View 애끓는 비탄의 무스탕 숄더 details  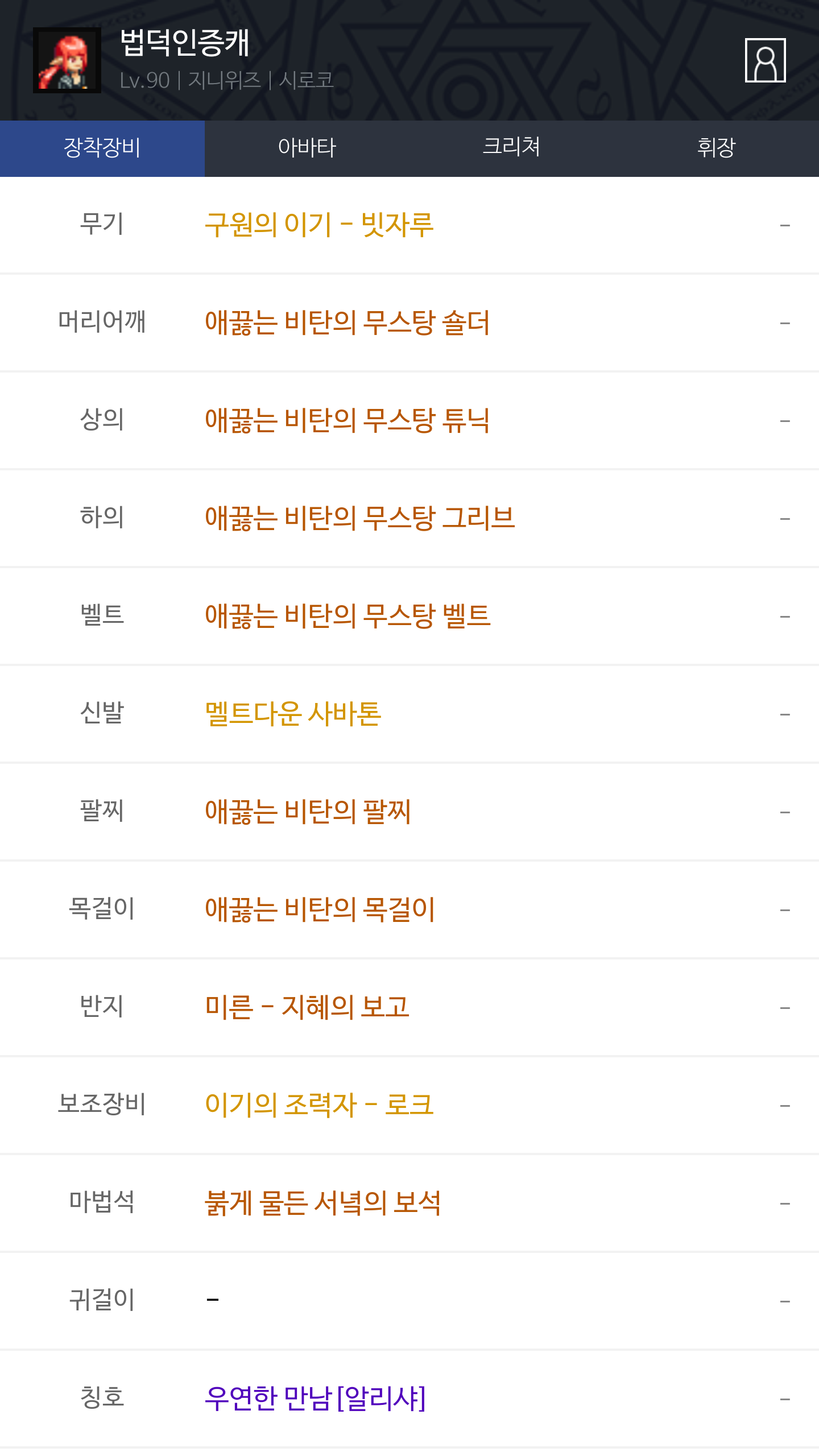click(347, 322)
